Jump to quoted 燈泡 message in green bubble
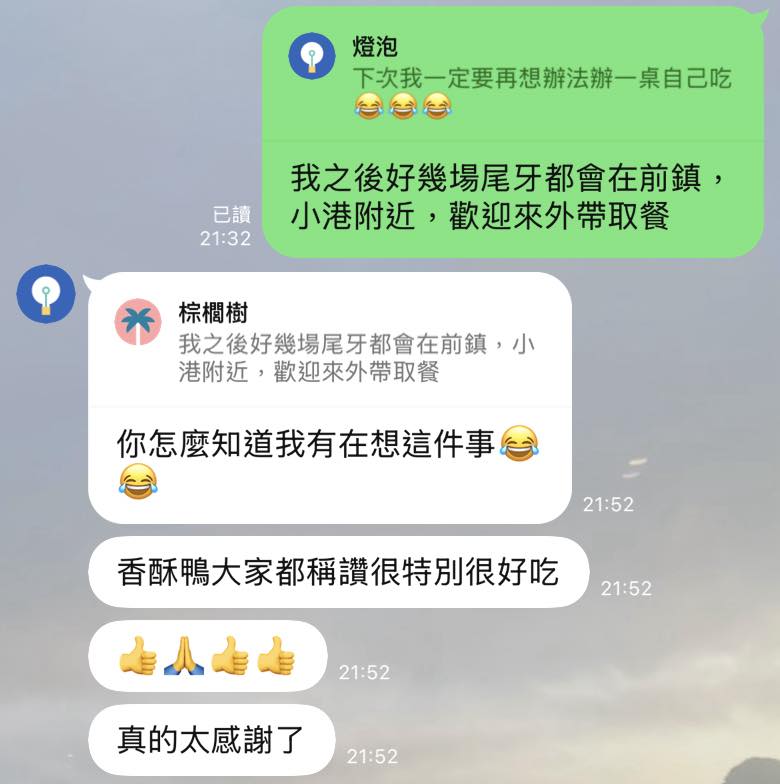The width and height of the screenshot is (780, 784). point(512,77)
